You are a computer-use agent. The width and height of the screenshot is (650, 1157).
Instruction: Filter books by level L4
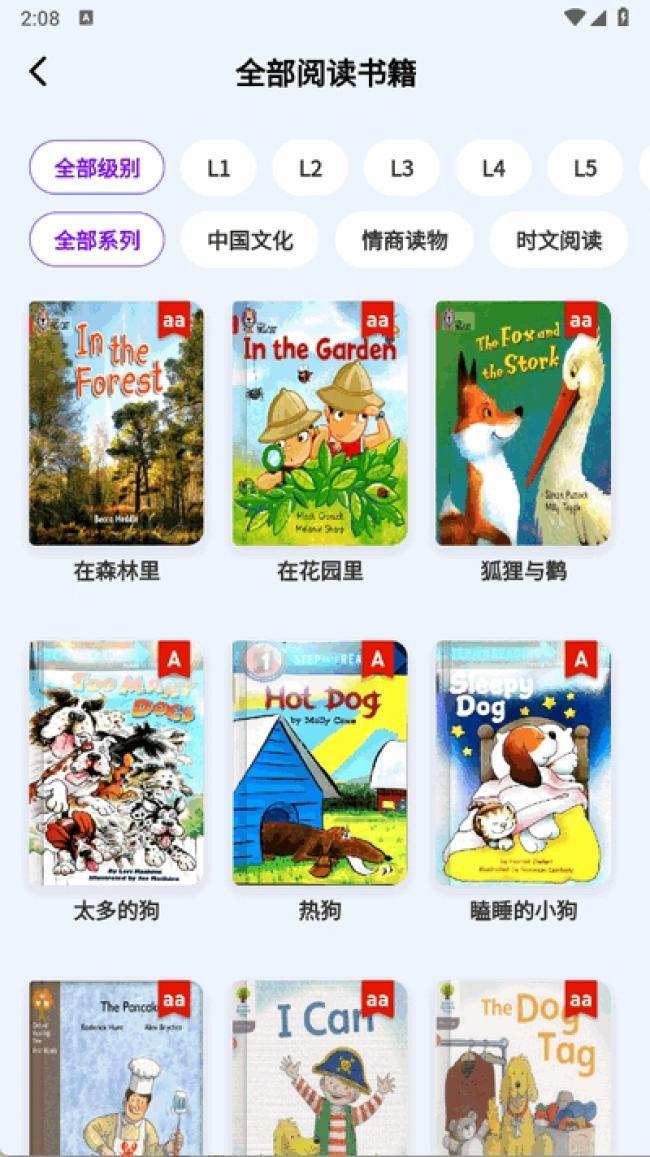493,168
